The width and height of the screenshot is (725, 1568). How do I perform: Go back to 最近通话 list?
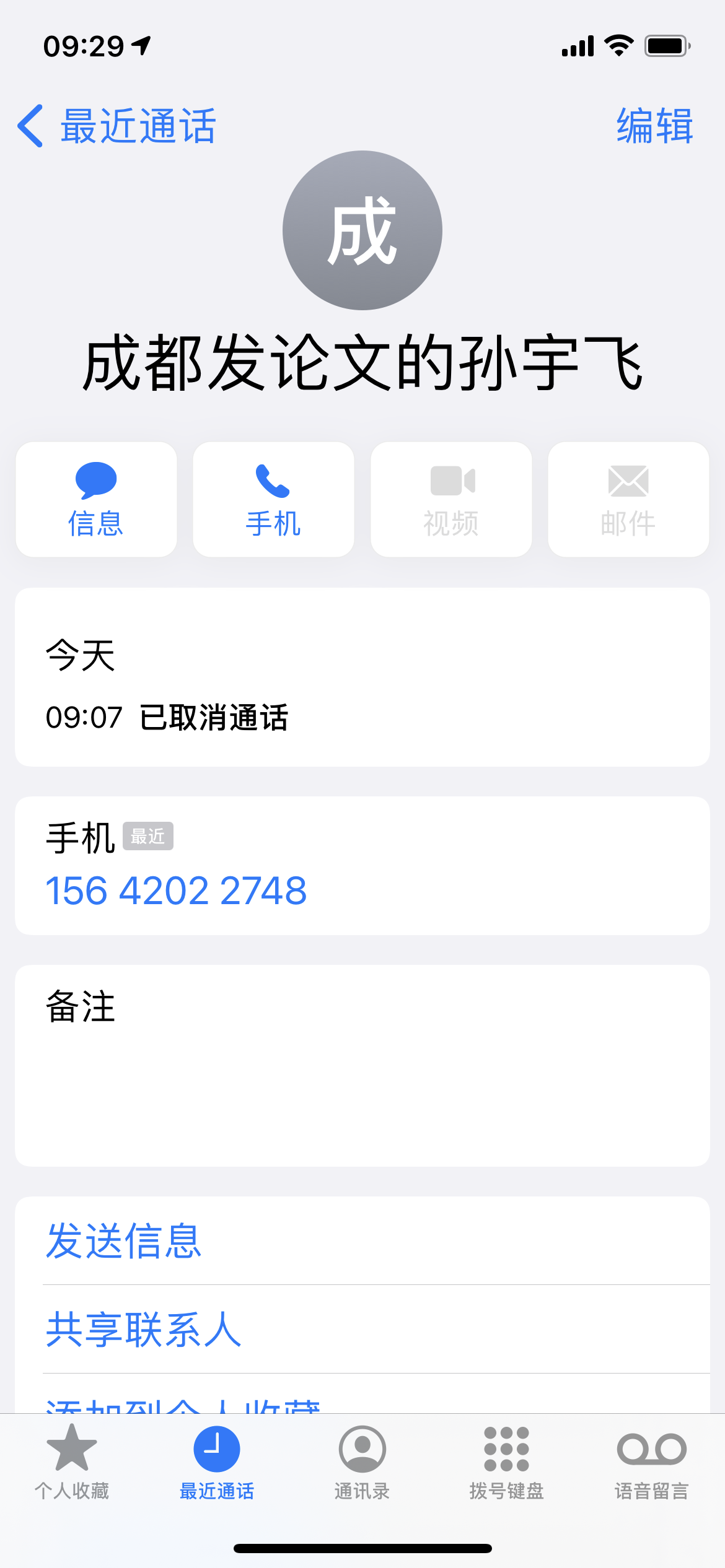click(116, 126)
